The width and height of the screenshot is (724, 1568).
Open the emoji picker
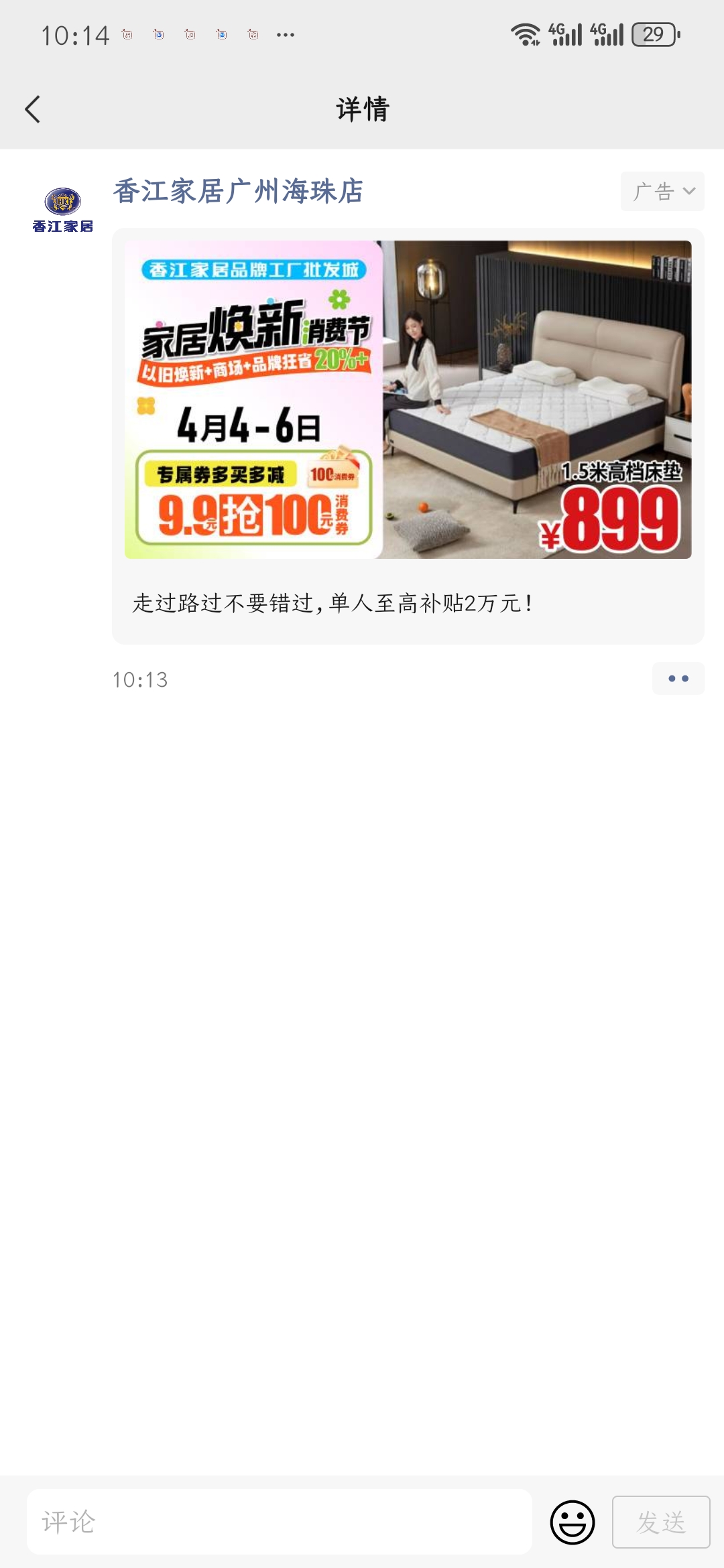[x=572, y=1522]
